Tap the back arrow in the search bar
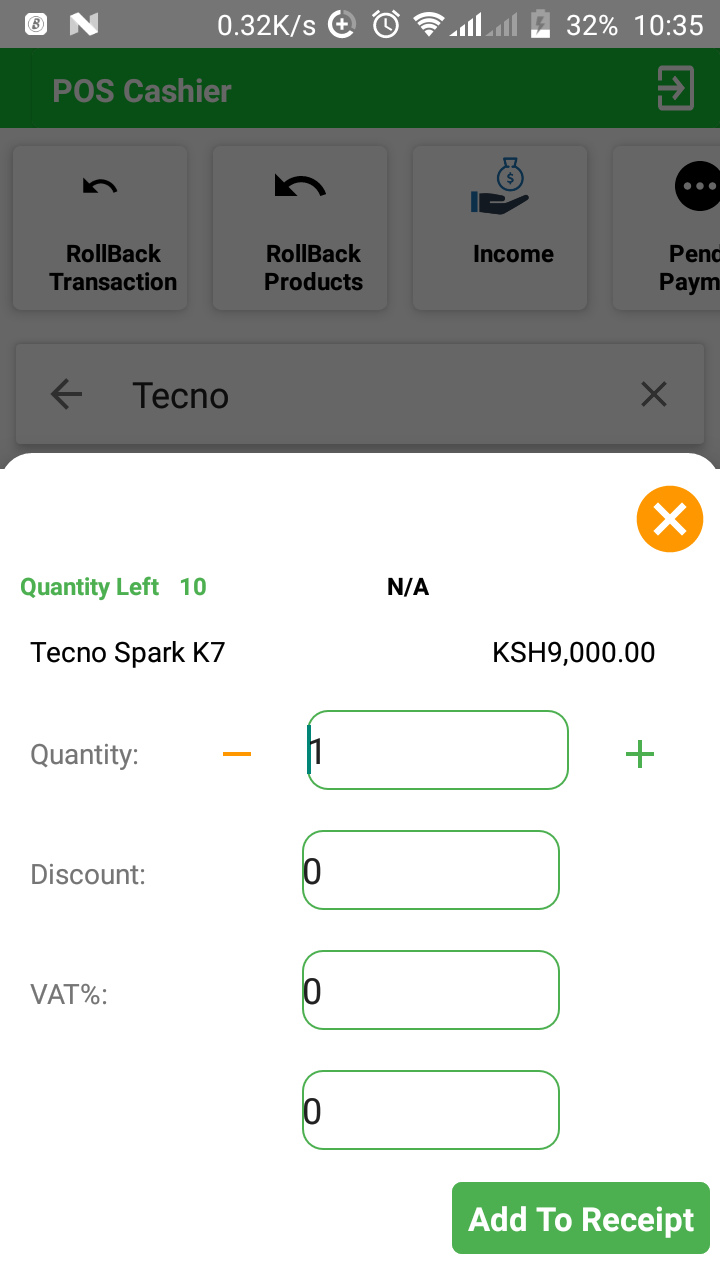720x1280 pixels. coord(65,394)
